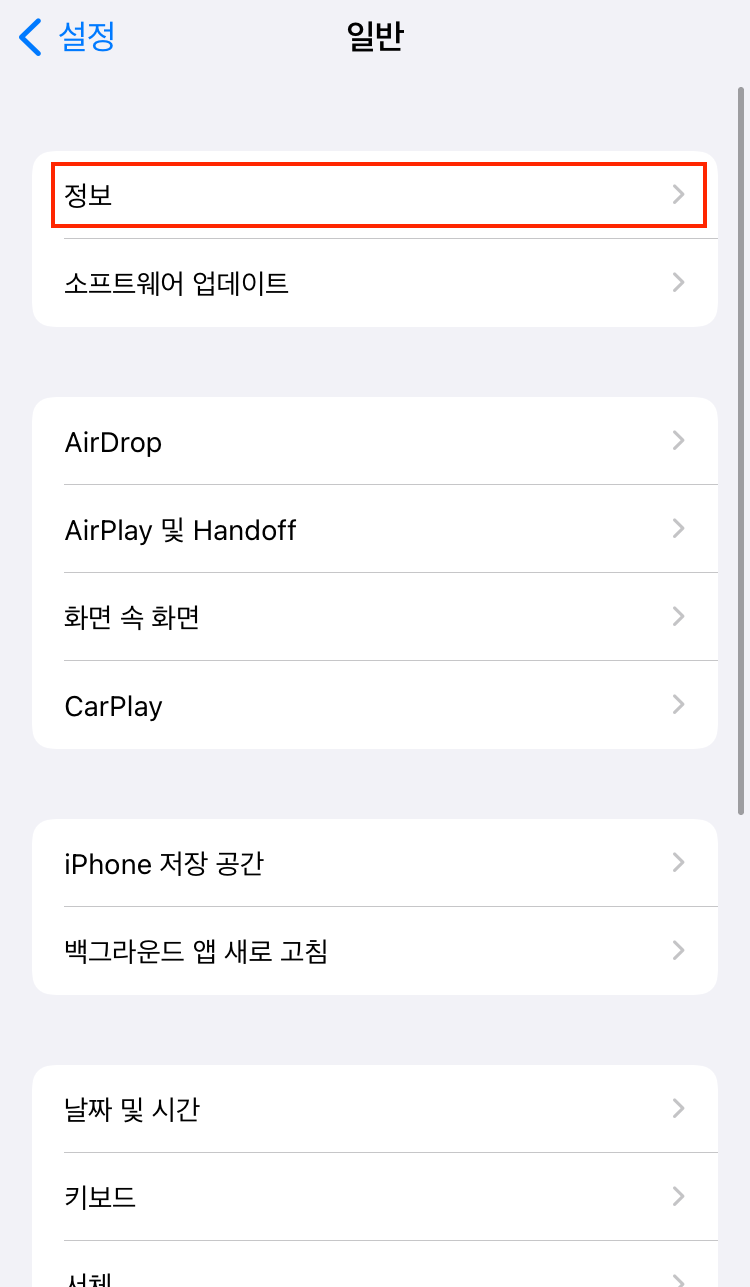Expand CarPlay using the right chevron
This screenshot has width=750, height=1287.
coord(678,705)
